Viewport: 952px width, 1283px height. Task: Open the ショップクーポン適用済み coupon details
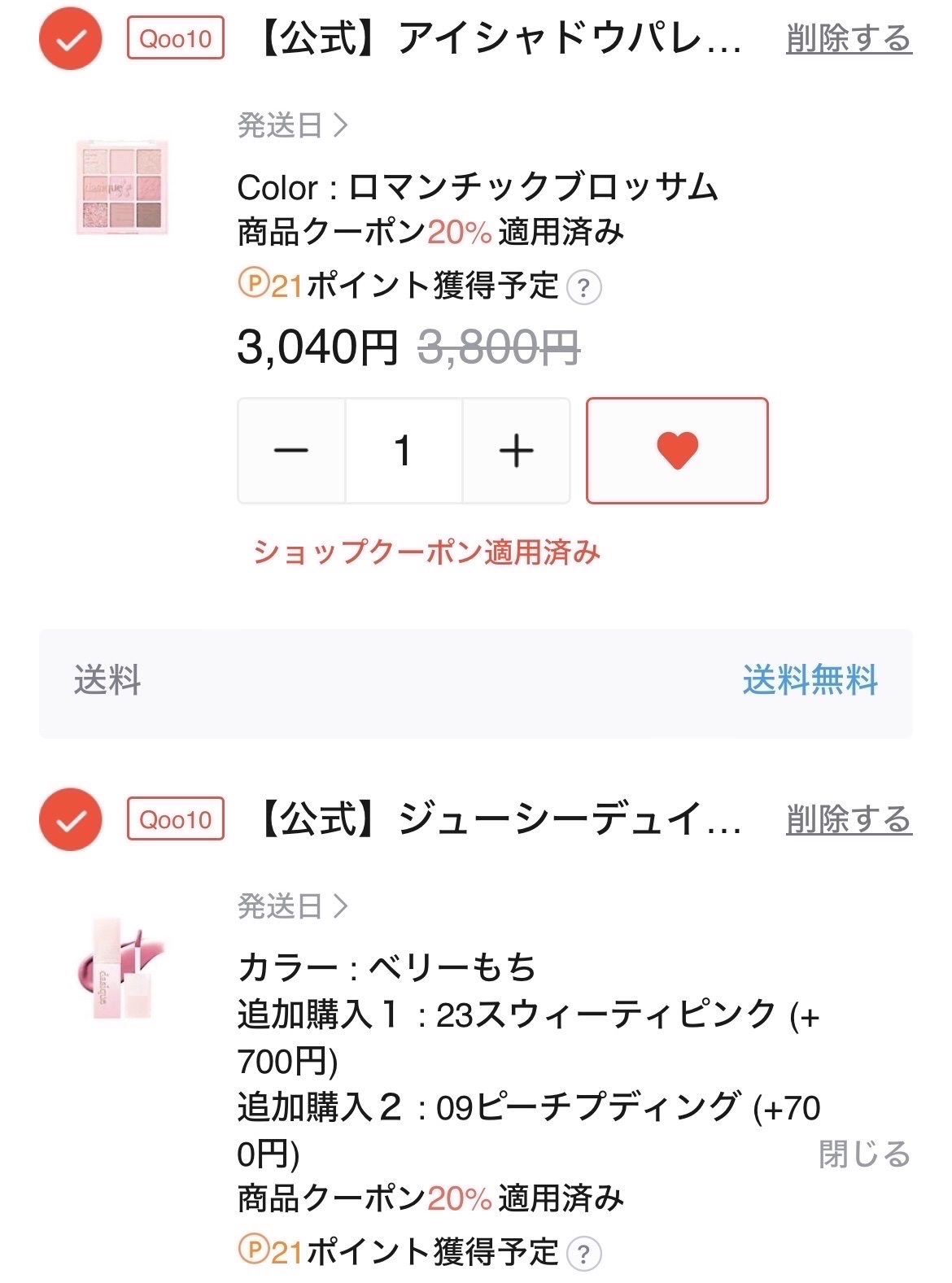pyautogui.click(x=426, y=552)
